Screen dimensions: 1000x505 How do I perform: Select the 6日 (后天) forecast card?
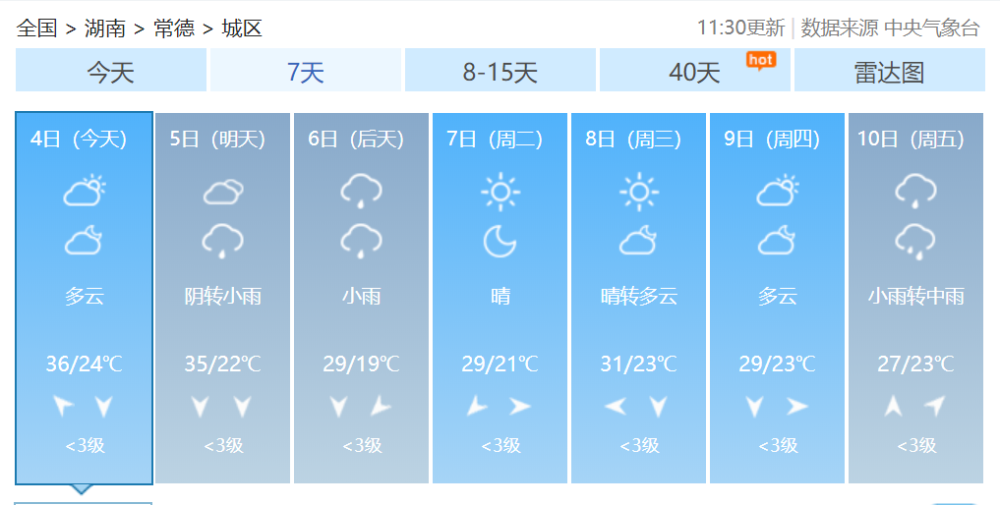coord(361,297)
